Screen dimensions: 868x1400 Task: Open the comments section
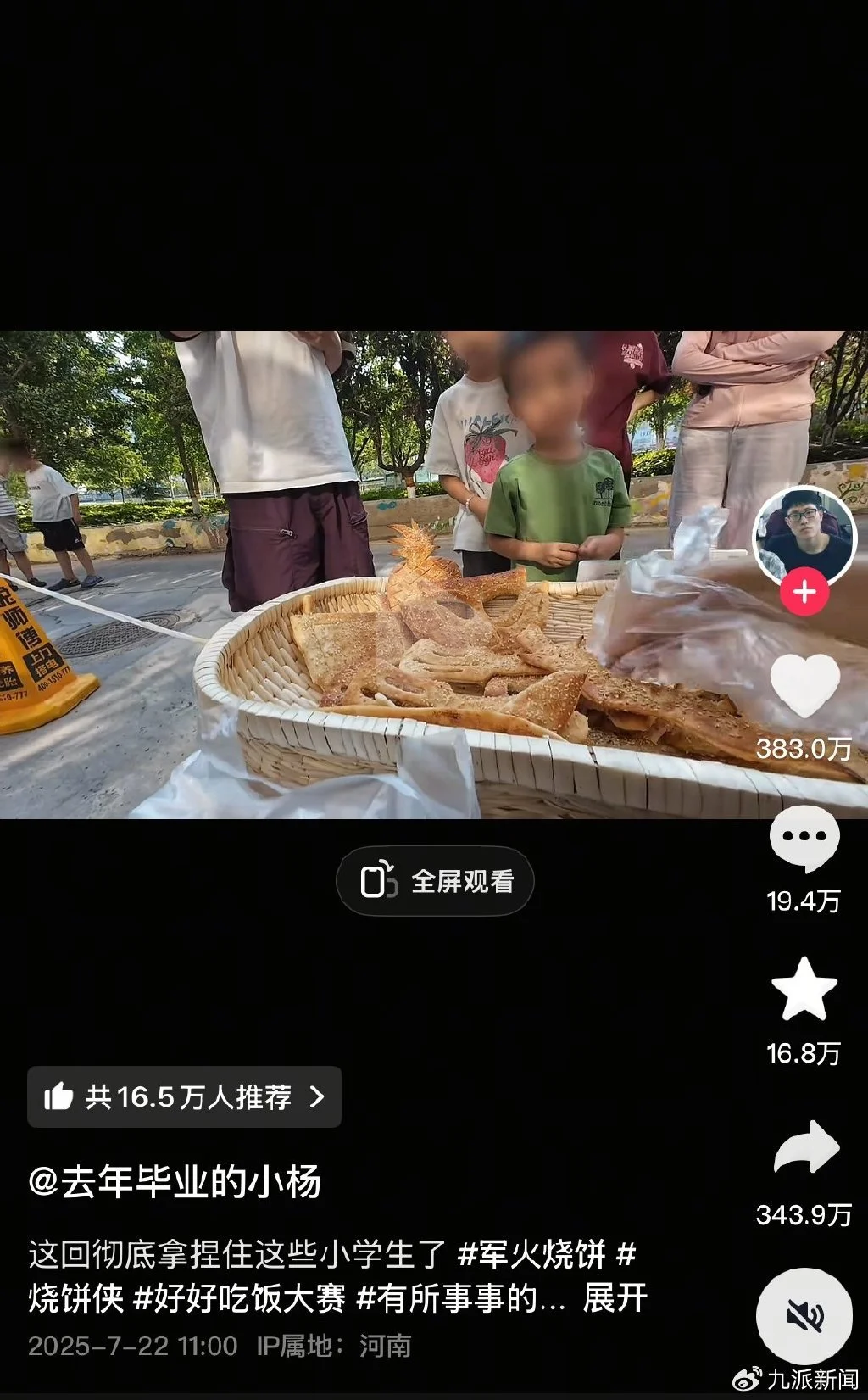[804, 838]
